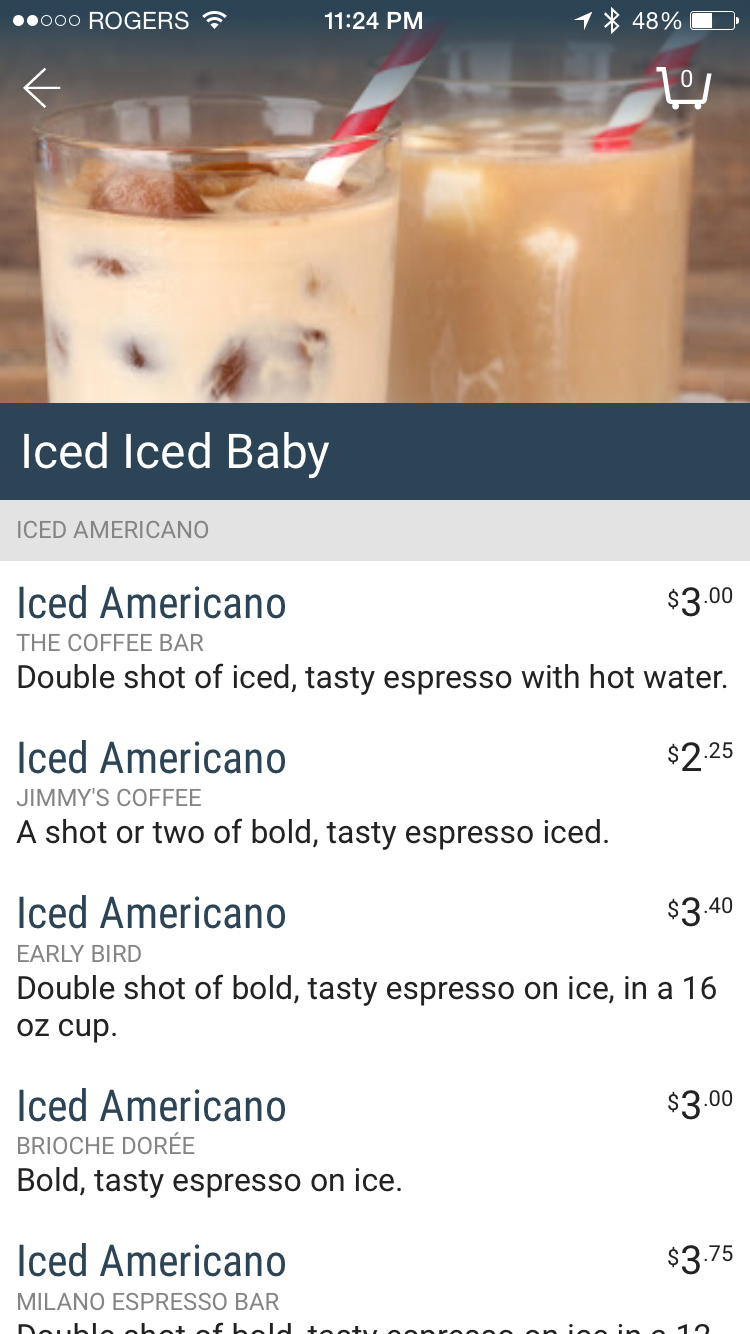Open the shopping cart
This screenshot has width=750, height=1334.
pyautogui.click(x=685, y=88)
